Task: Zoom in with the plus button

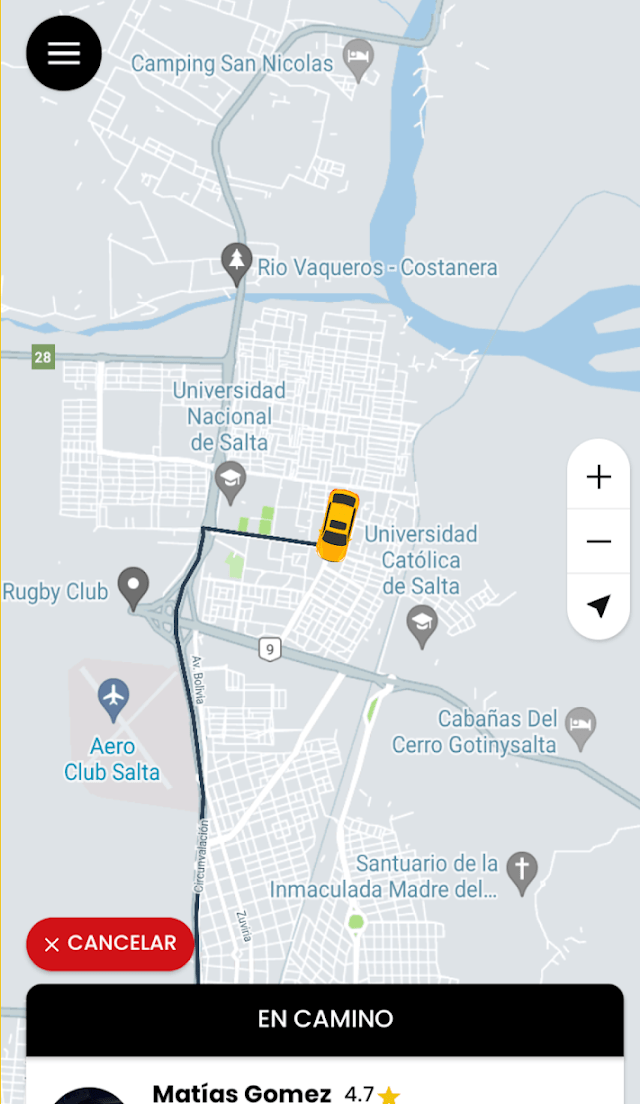Action: coord(598,477)
